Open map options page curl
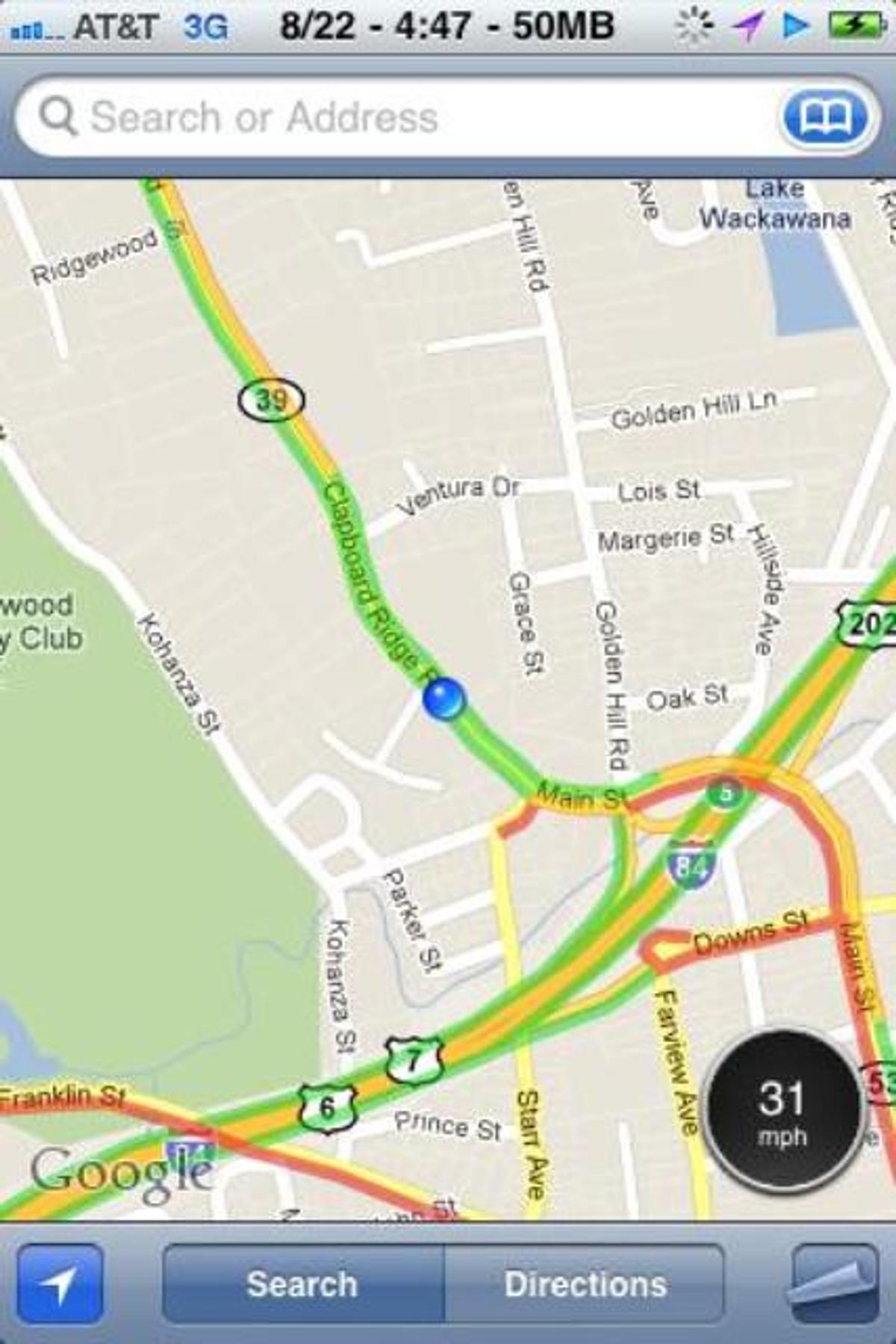Screen dimensions: 896x1344 tap(834, 1284)
